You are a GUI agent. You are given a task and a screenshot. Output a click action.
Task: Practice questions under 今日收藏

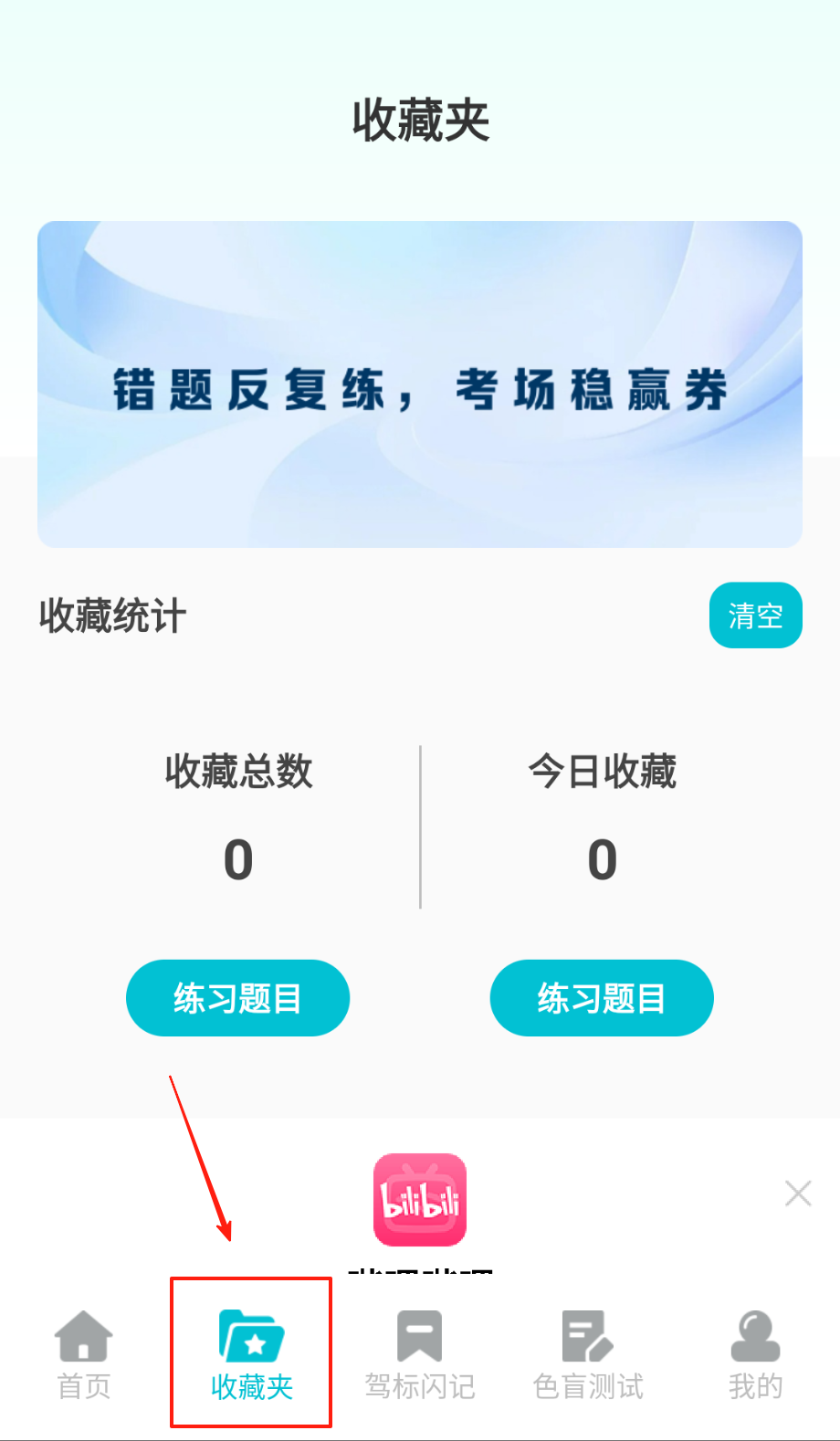click(x=602, y=998)
